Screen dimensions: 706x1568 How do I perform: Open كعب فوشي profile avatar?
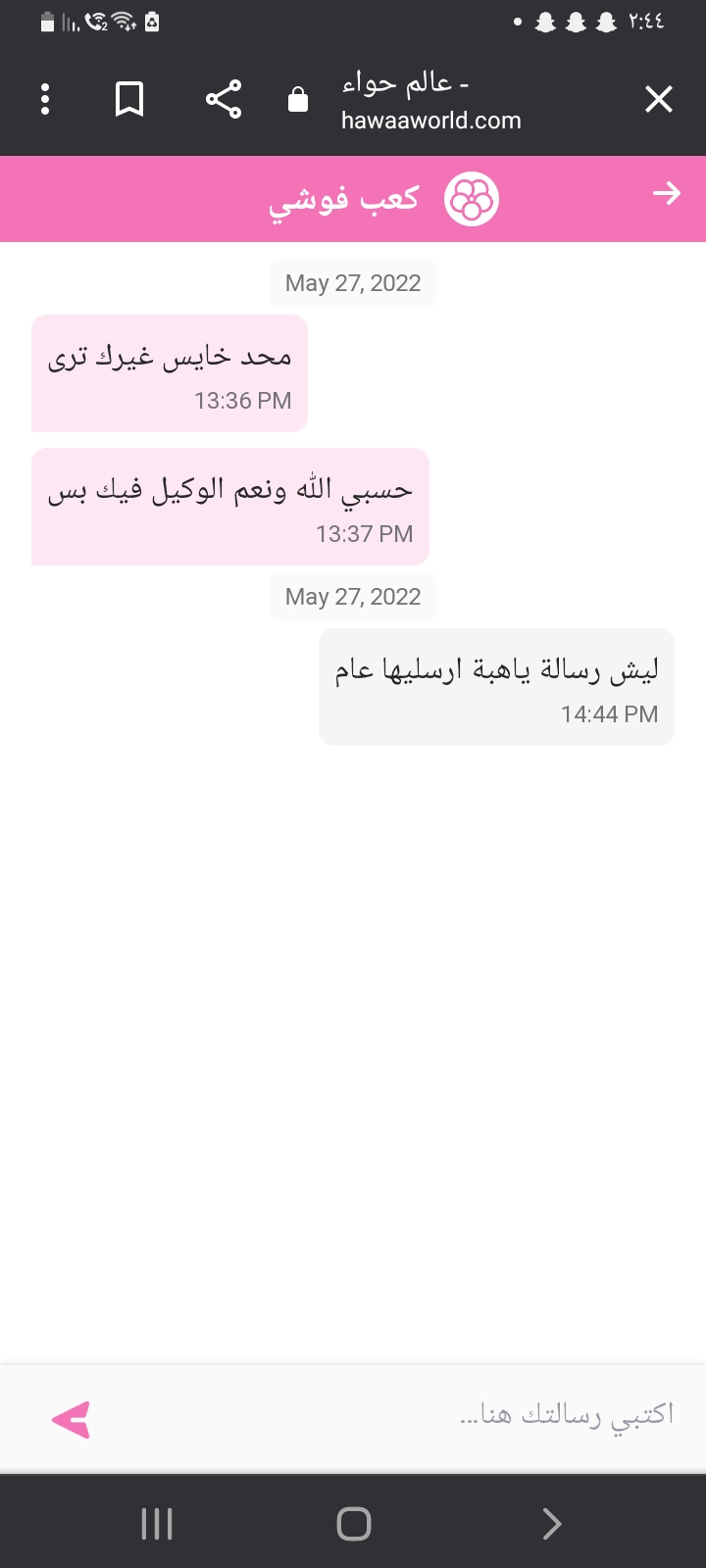click(472, 199)
